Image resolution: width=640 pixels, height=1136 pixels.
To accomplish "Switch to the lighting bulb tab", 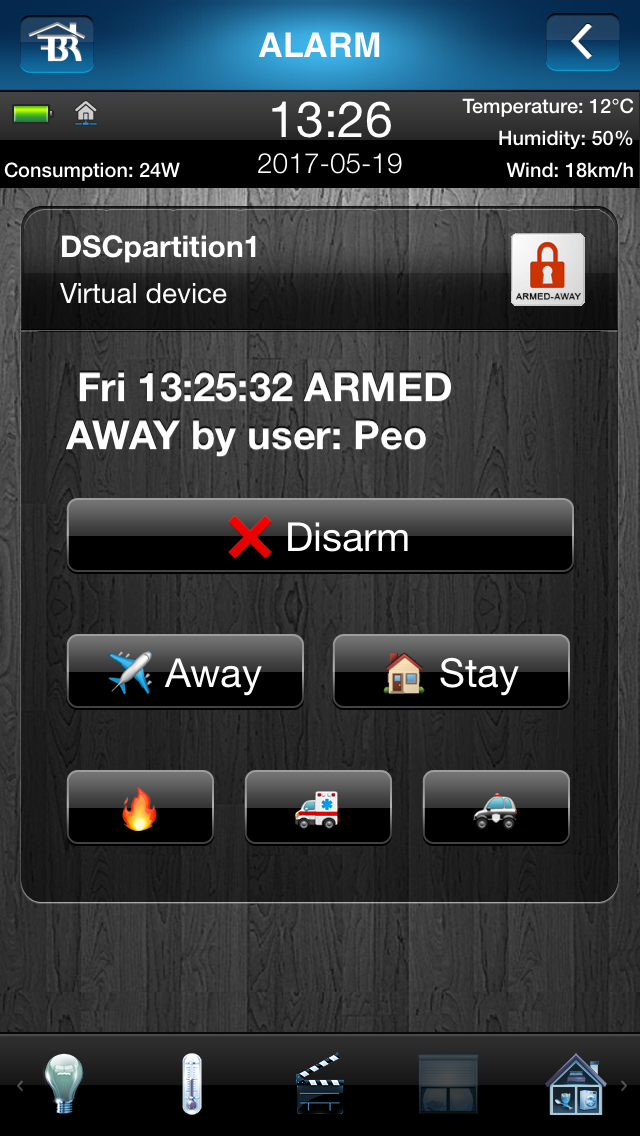I will pos(64,1084).
